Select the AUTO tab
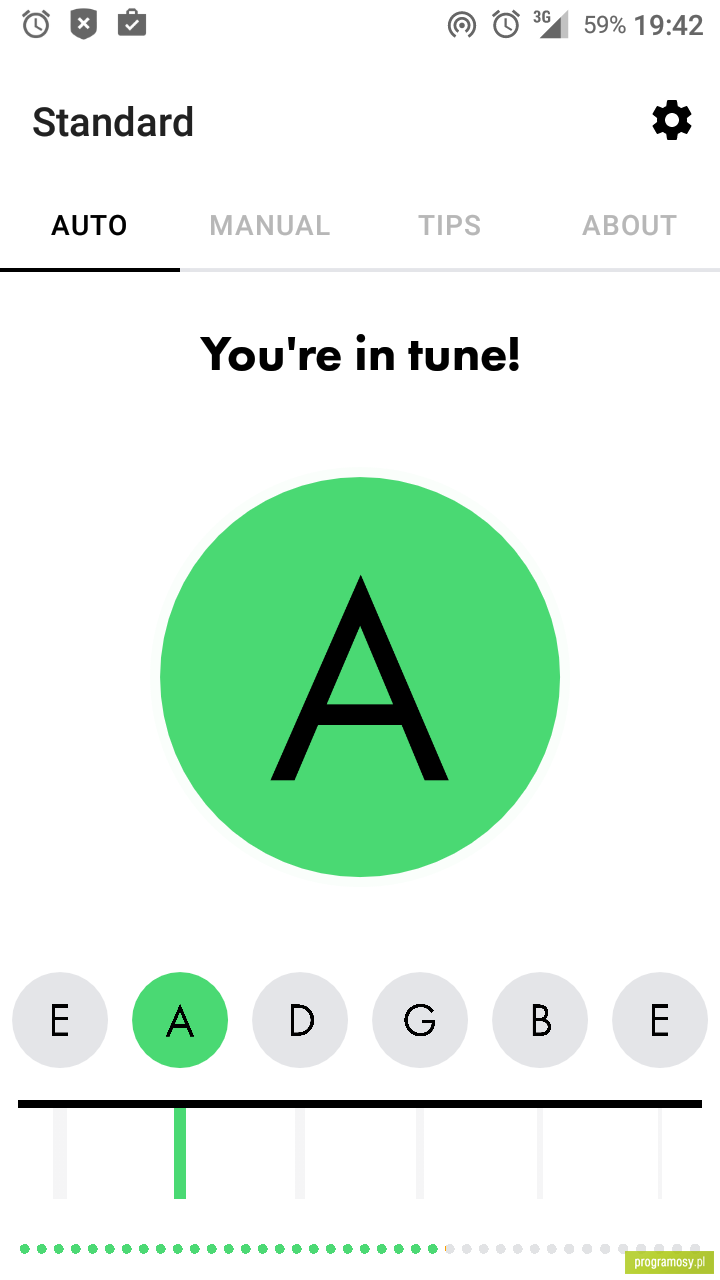This screenshot has height=1280, width=720. (x=90, y=226)
